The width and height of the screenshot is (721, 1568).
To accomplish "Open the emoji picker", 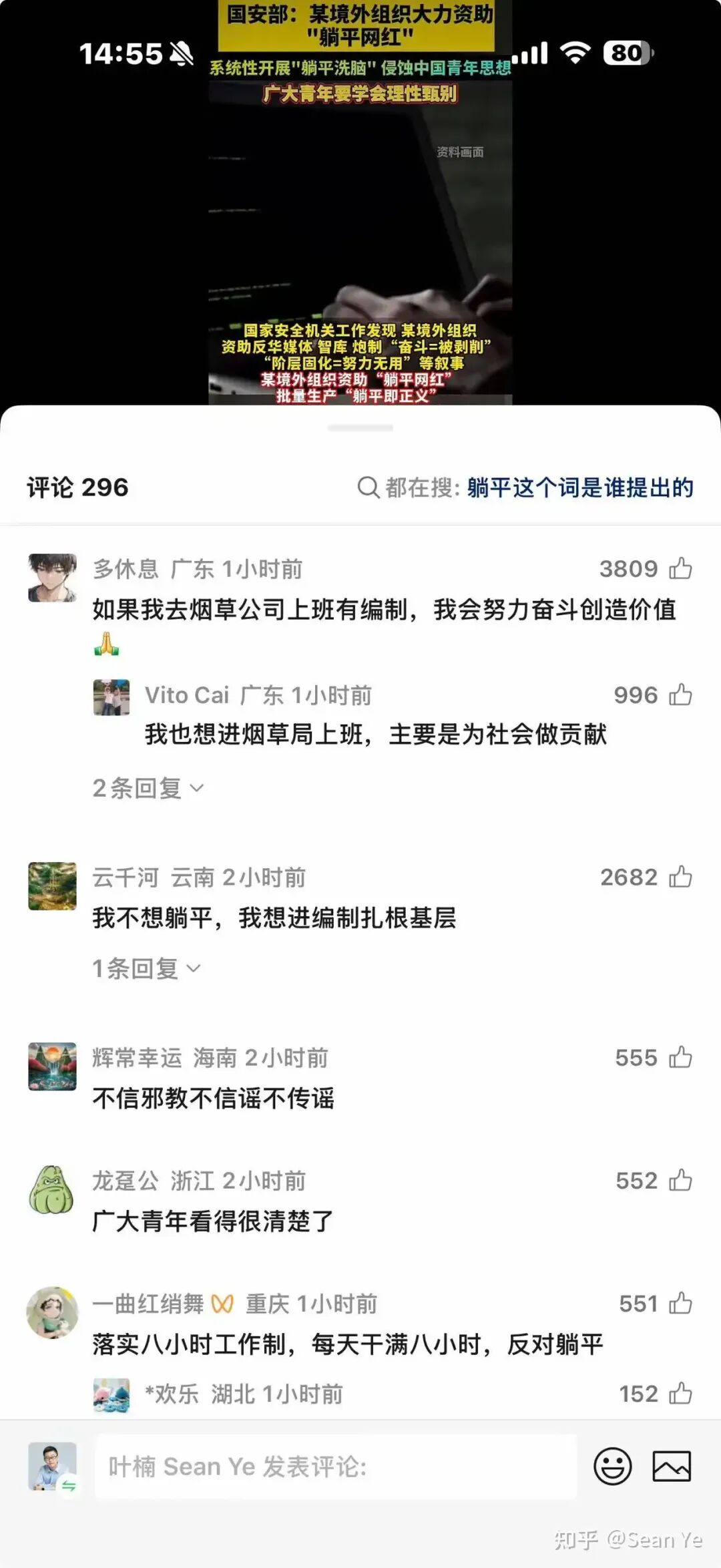I will (612, 1466).
